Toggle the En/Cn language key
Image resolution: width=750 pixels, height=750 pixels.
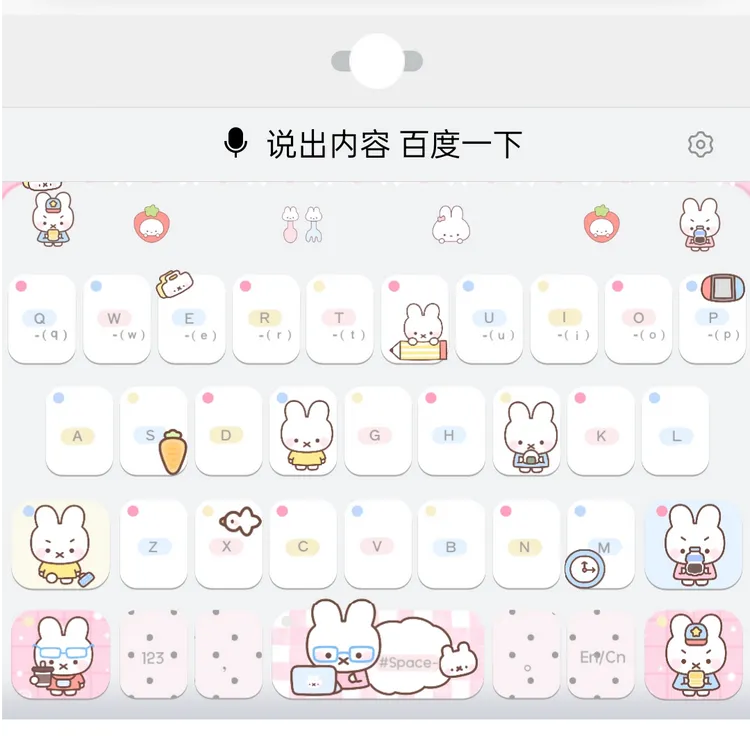coord(601,654)
